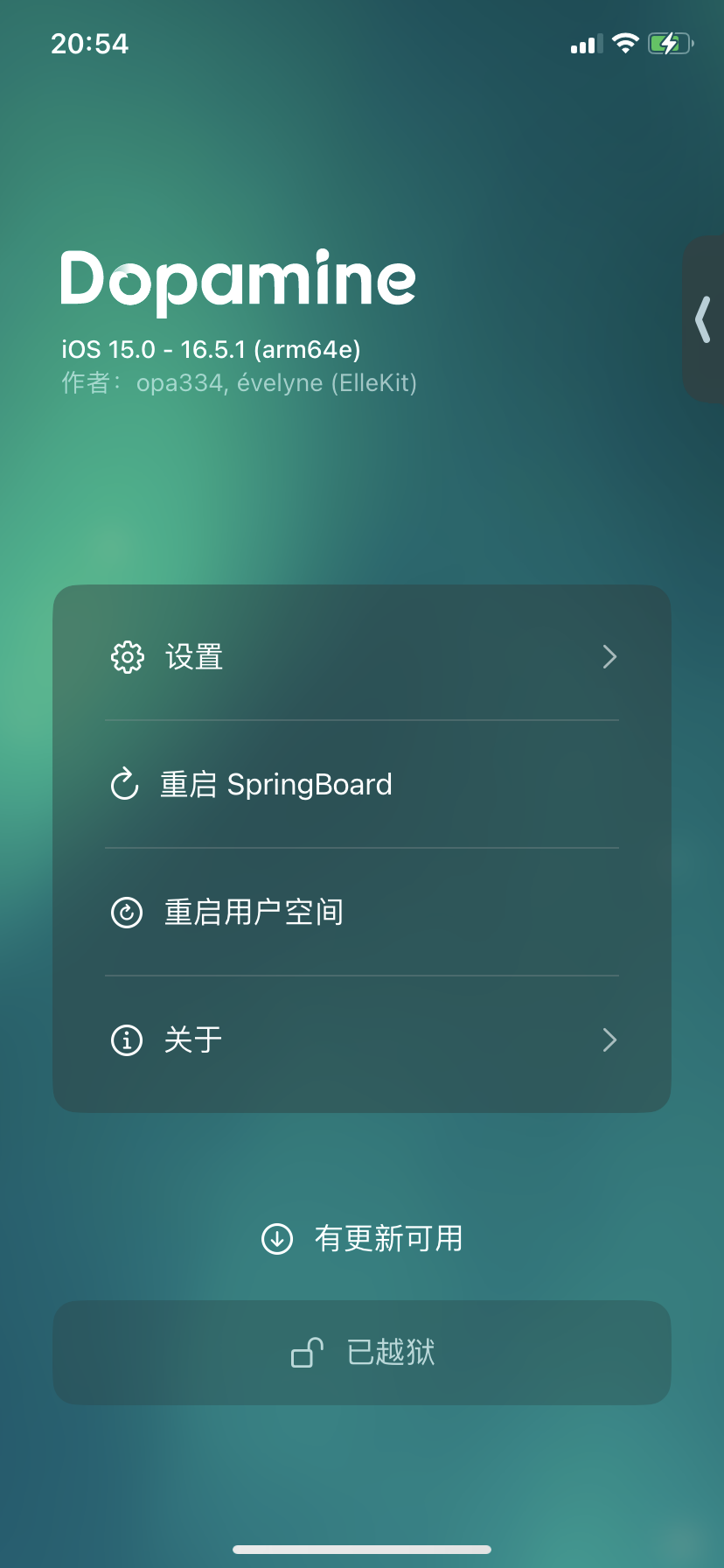Screen dimensions: 724x1568
Task: Tap 重启 SpringBoard to respring
Action: (x=361, y=784)
